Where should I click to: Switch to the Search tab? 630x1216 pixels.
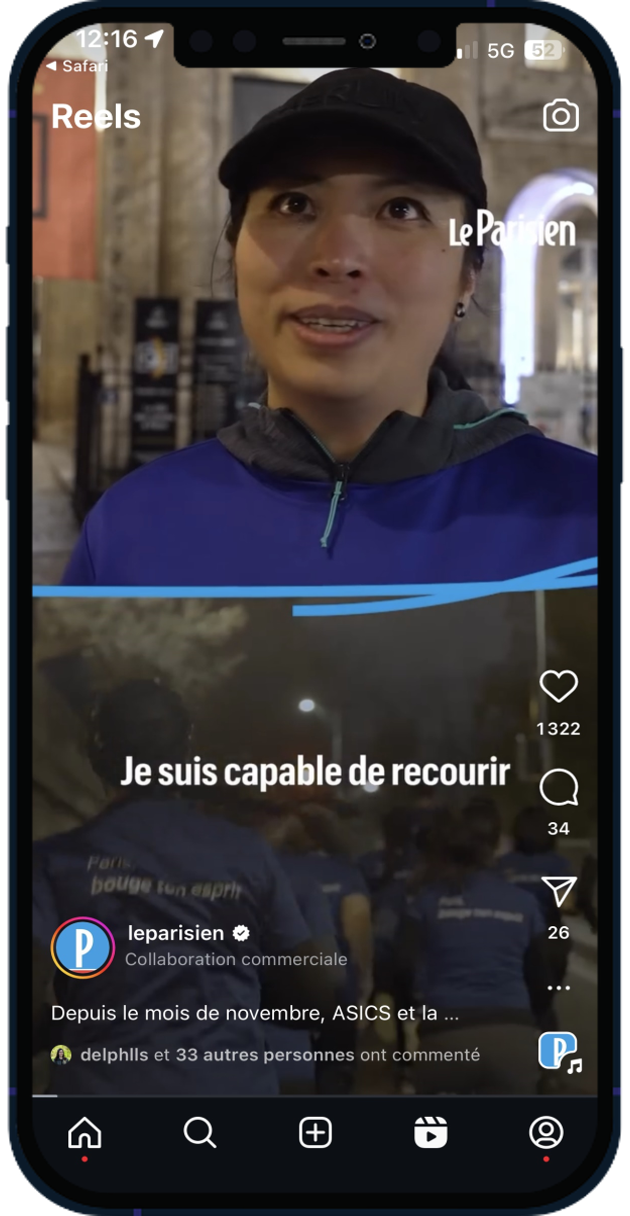200,1133
